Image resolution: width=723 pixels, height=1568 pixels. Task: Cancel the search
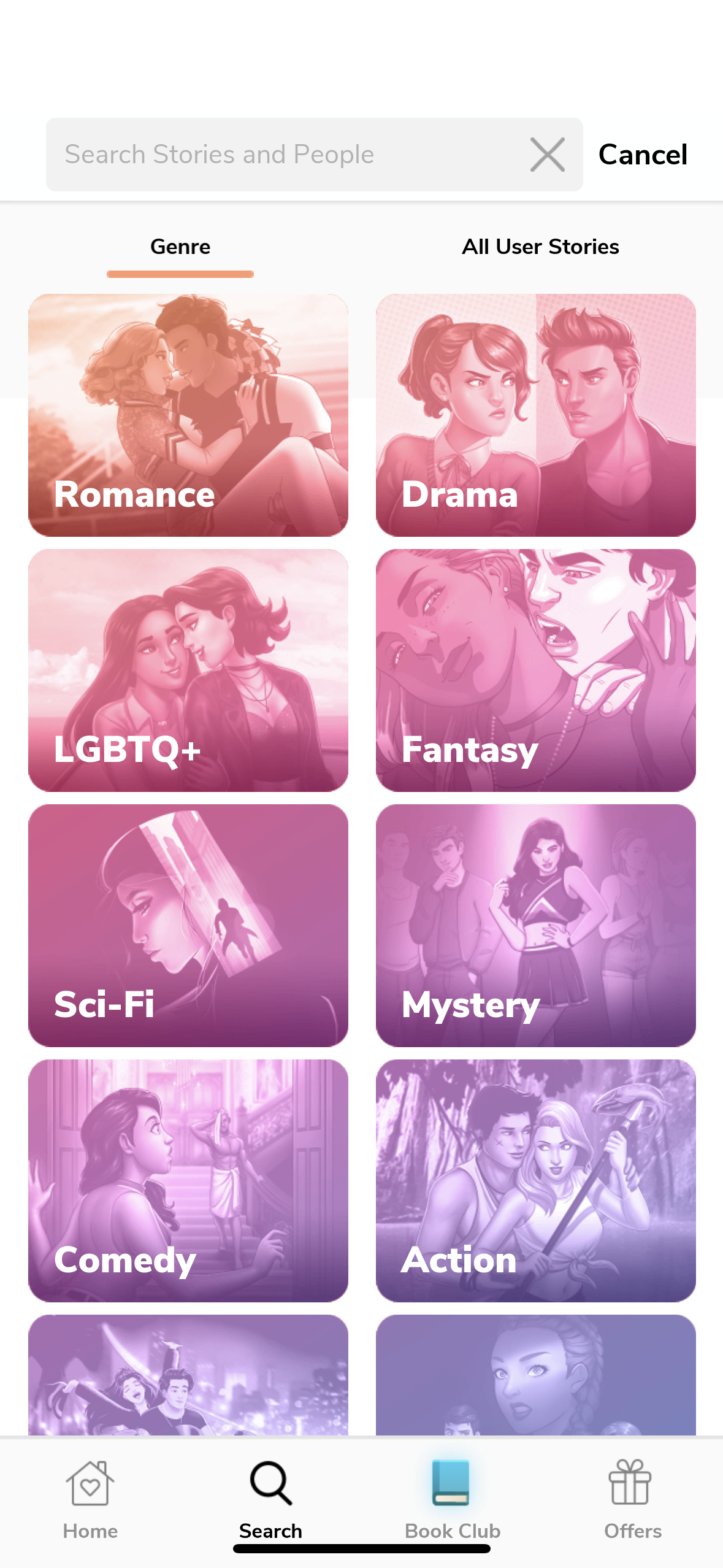642,155
